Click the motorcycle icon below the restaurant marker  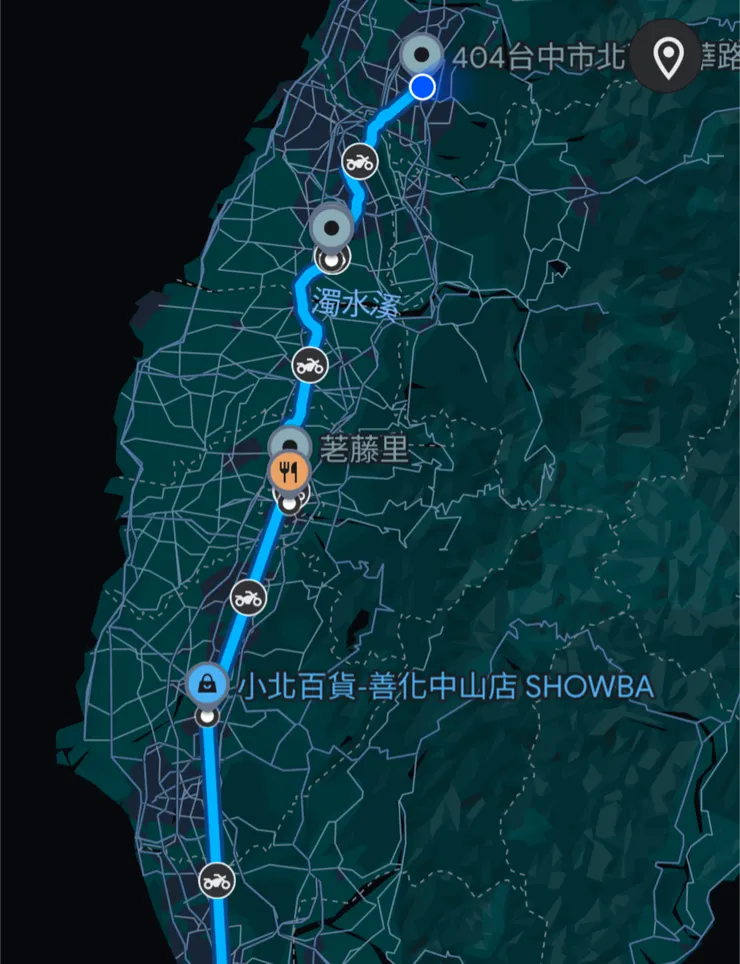click(249, 597)
